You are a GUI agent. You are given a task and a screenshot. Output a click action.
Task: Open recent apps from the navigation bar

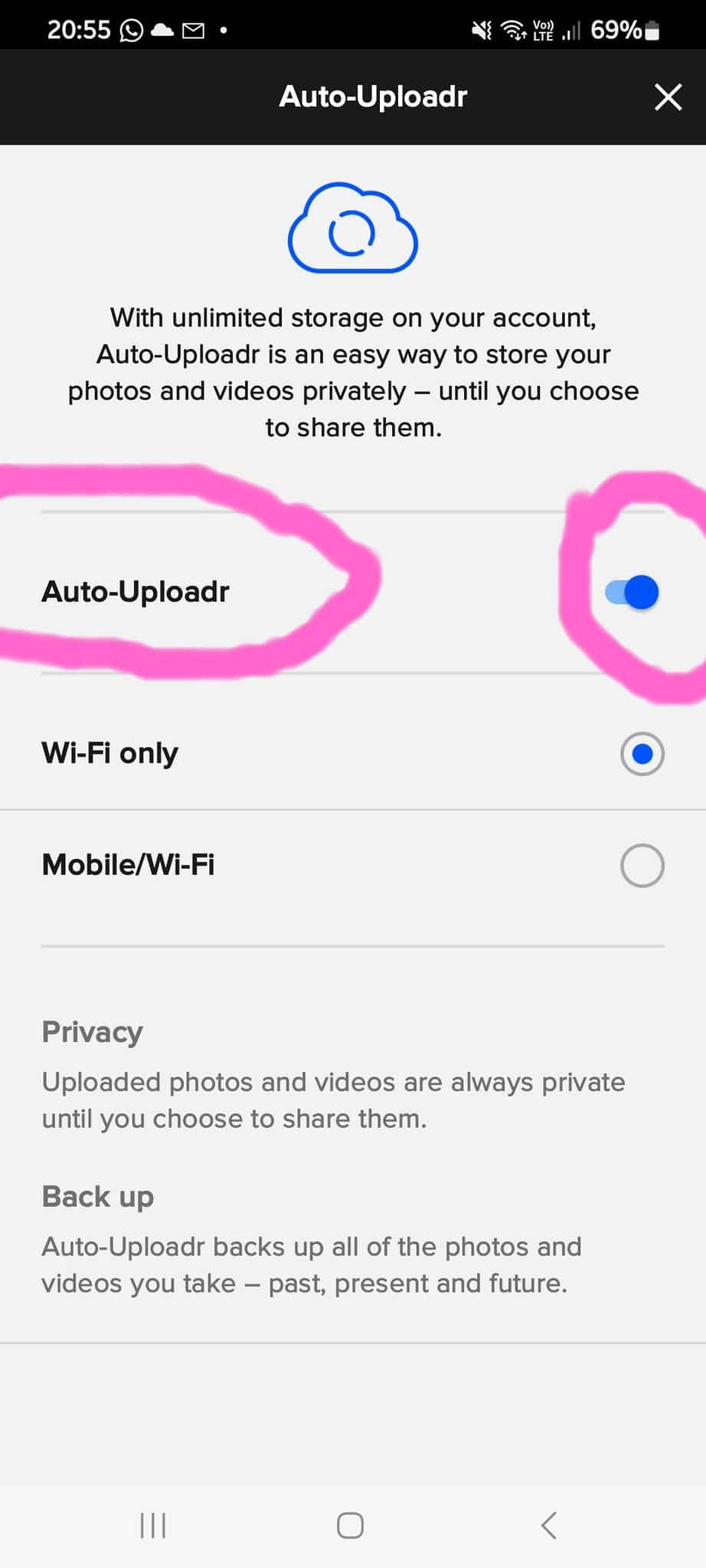tap(152, 1524)
